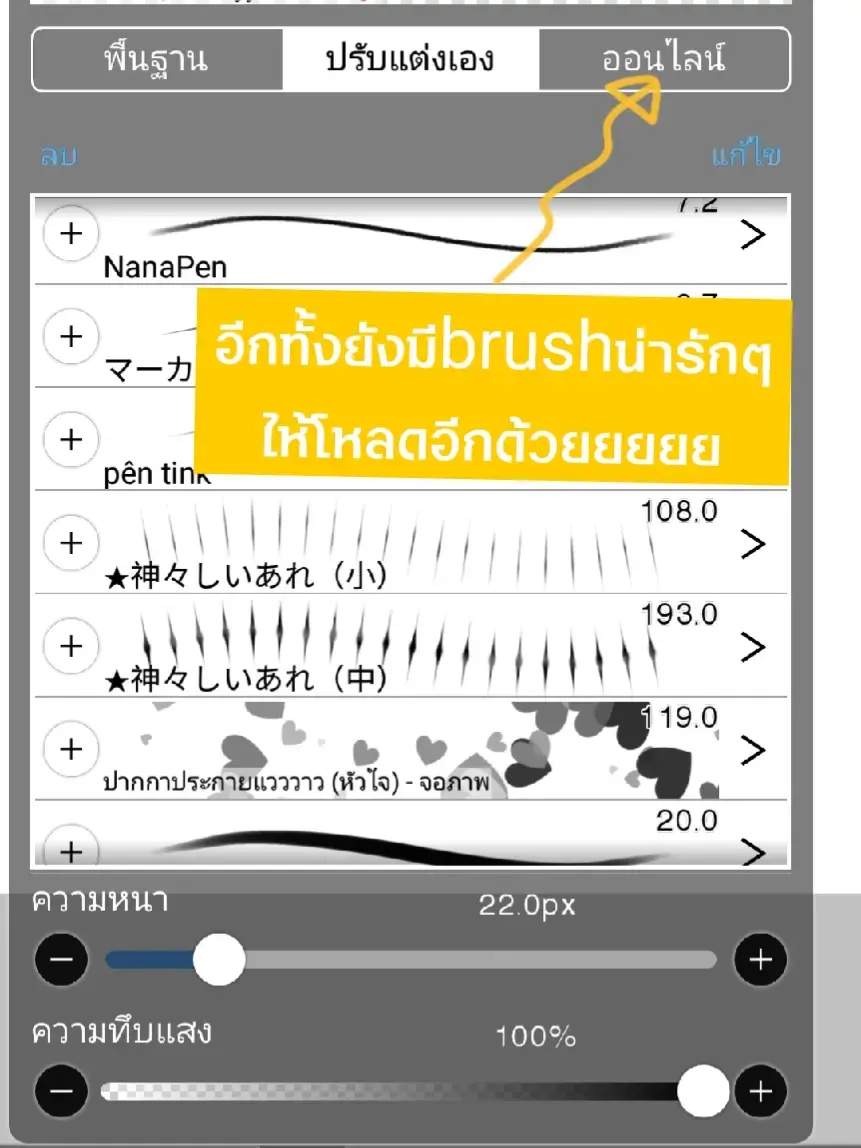The width and height of the screenshot is (861, 1148).
Task: Add the NanaPen brush with its plus icon
Action: (x=70, y=234)
